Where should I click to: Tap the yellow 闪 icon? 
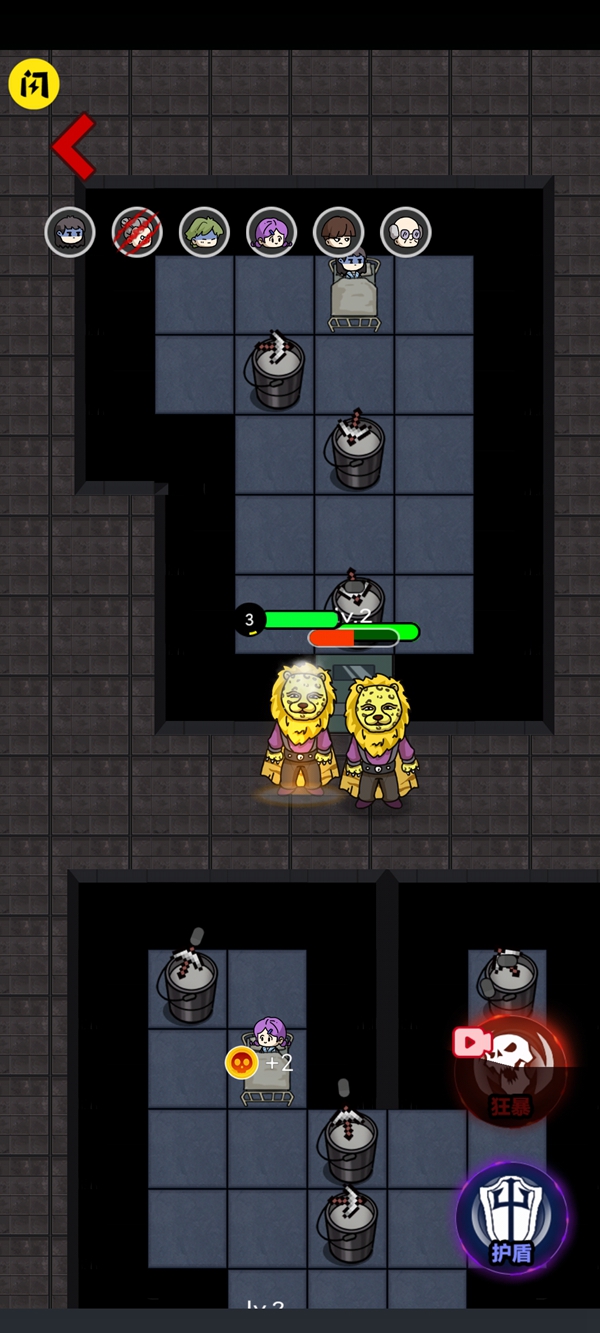pyautogui.click(x=34, y=85)
